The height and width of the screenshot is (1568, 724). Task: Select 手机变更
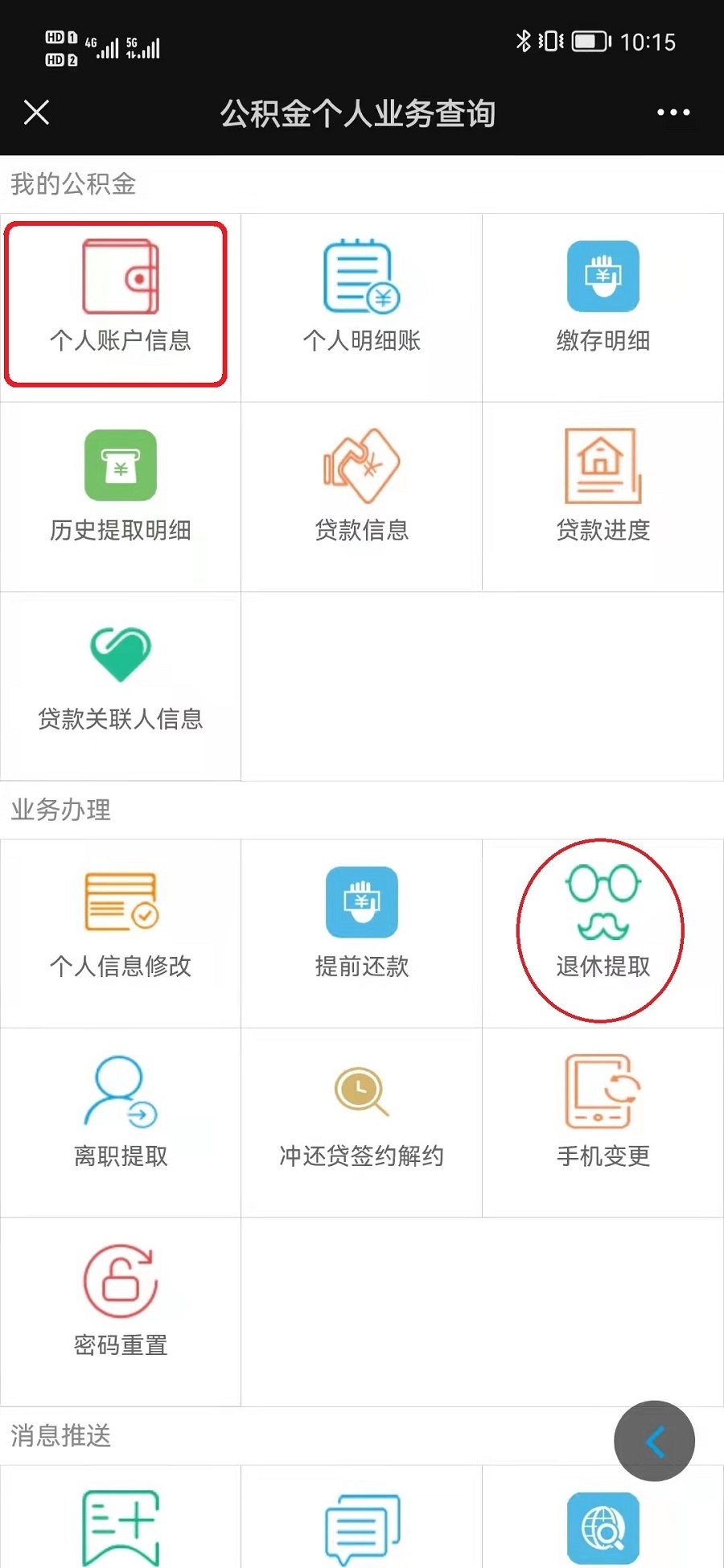tap(603, 1121)
